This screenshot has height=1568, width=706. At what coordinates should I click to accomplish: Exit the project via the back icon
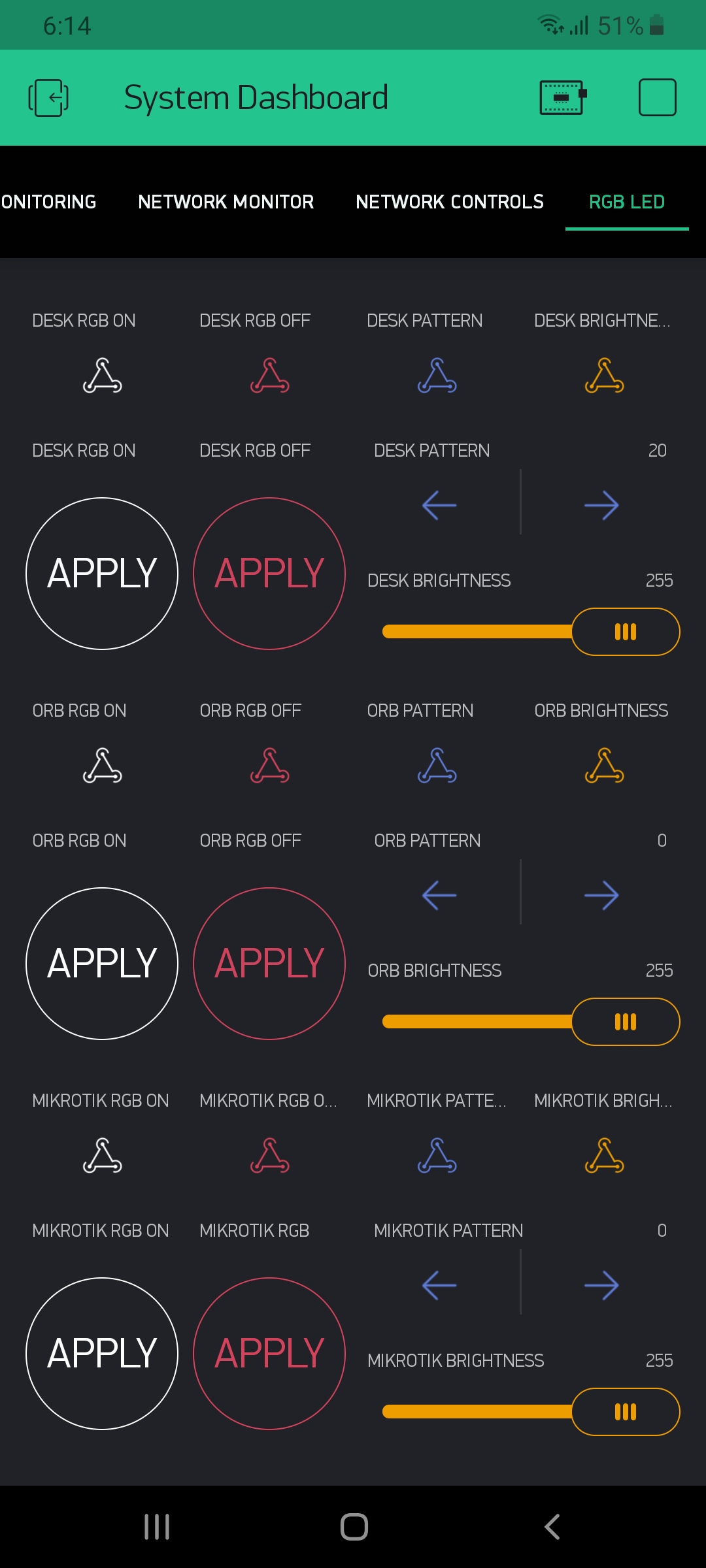(48, 98)
